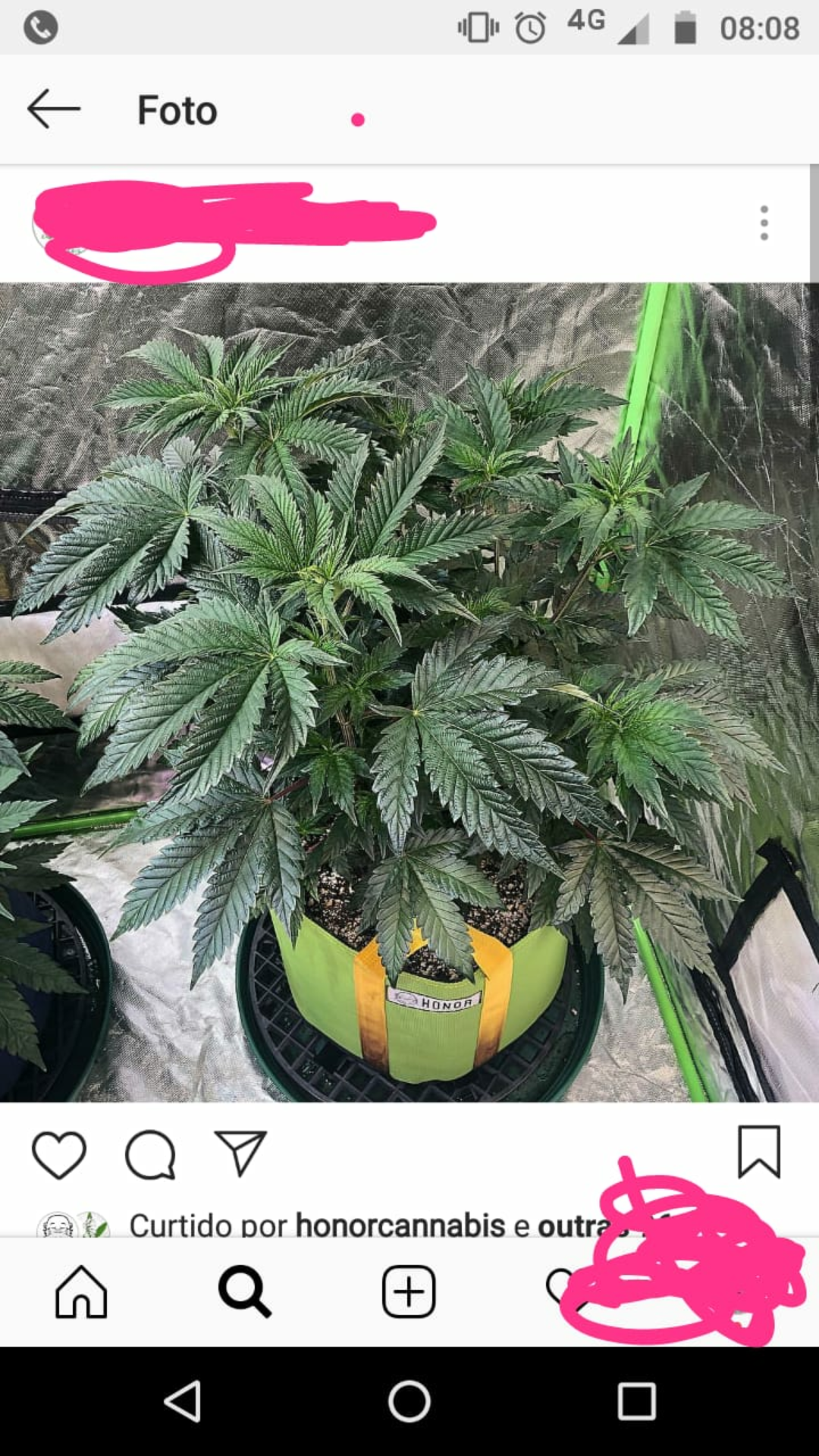Open the Search tab
Screen dimensions: 819x1456
tap(244, 1291)
